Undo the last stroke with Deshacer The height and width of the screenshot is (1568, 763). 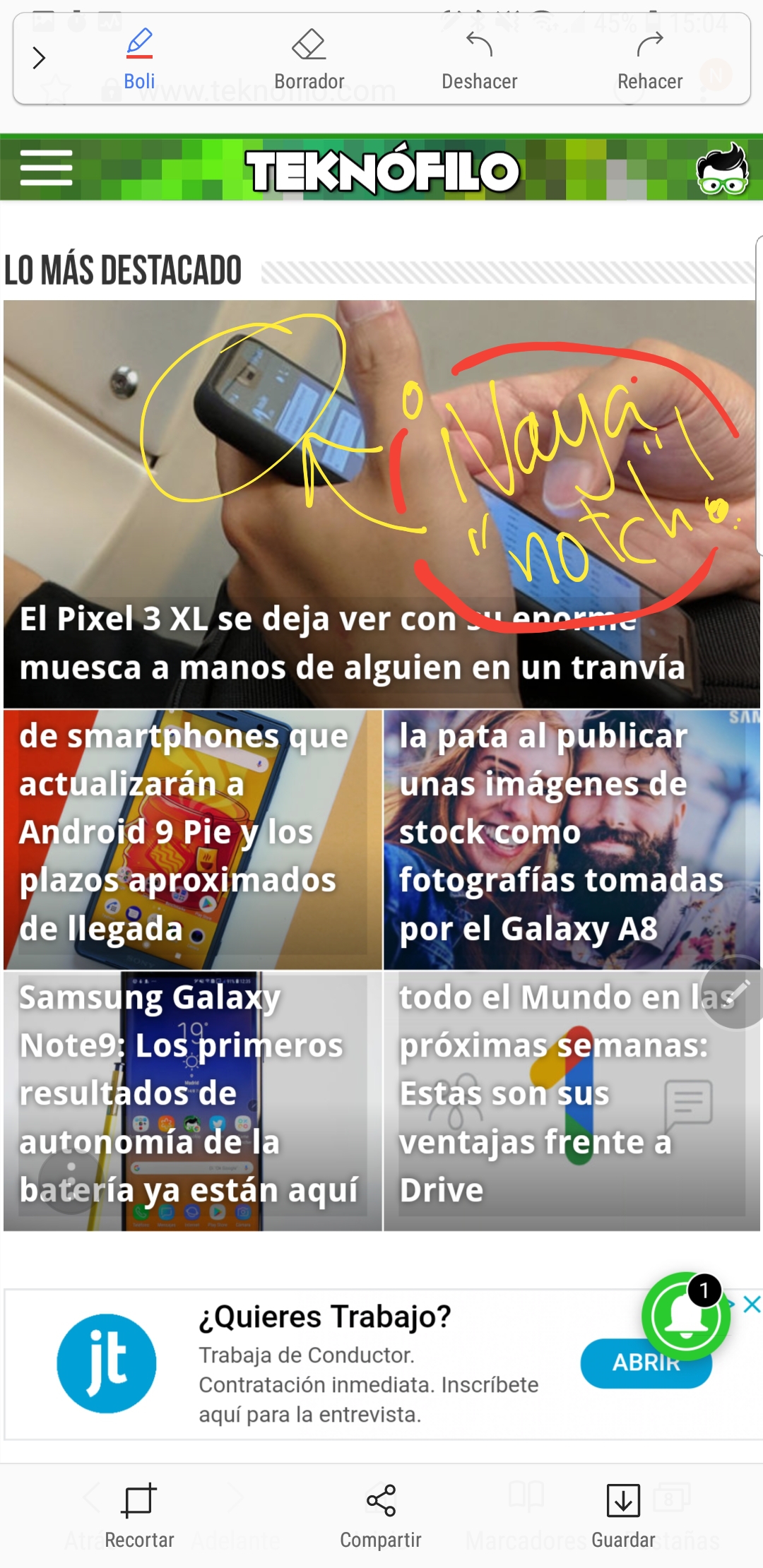(480, 59)
